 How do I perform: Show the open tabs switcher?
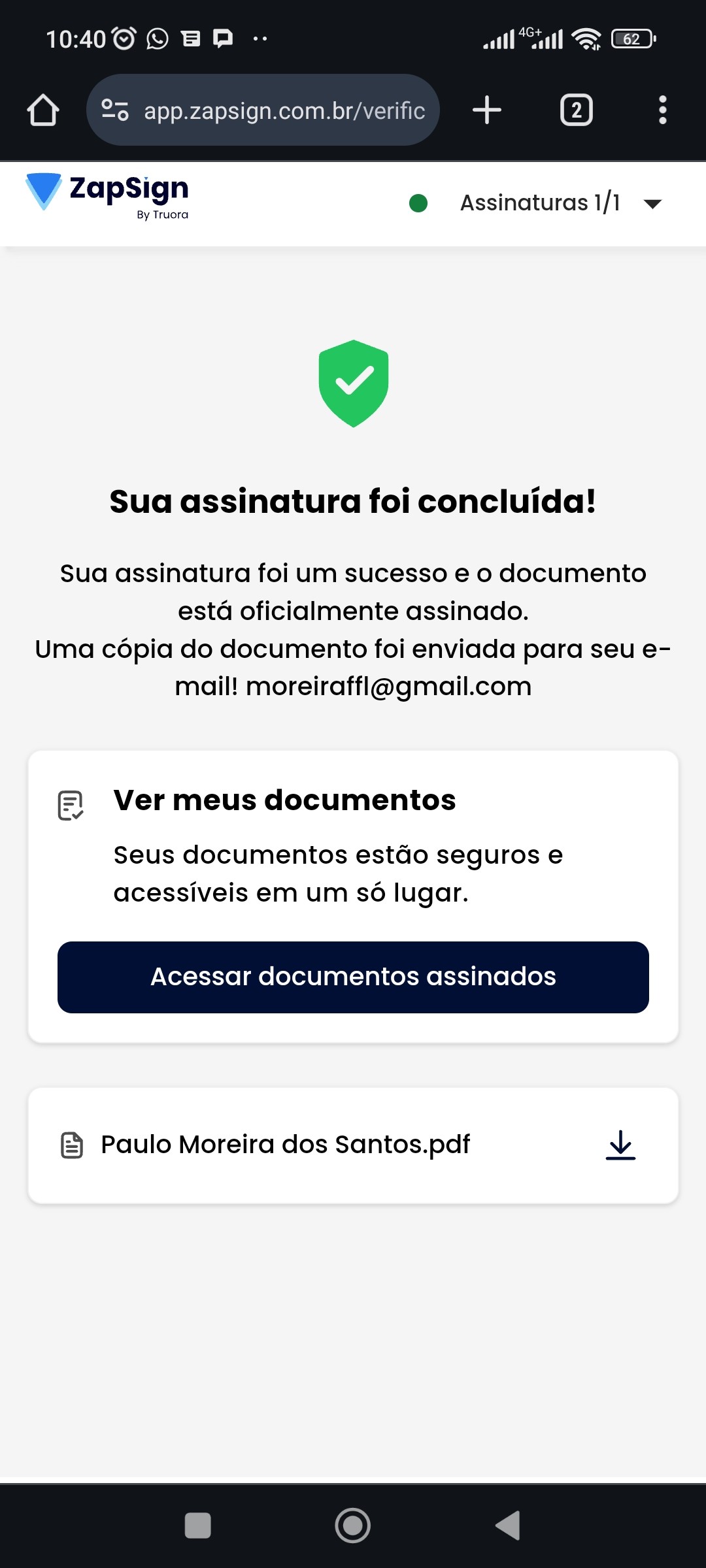[576, 110]
